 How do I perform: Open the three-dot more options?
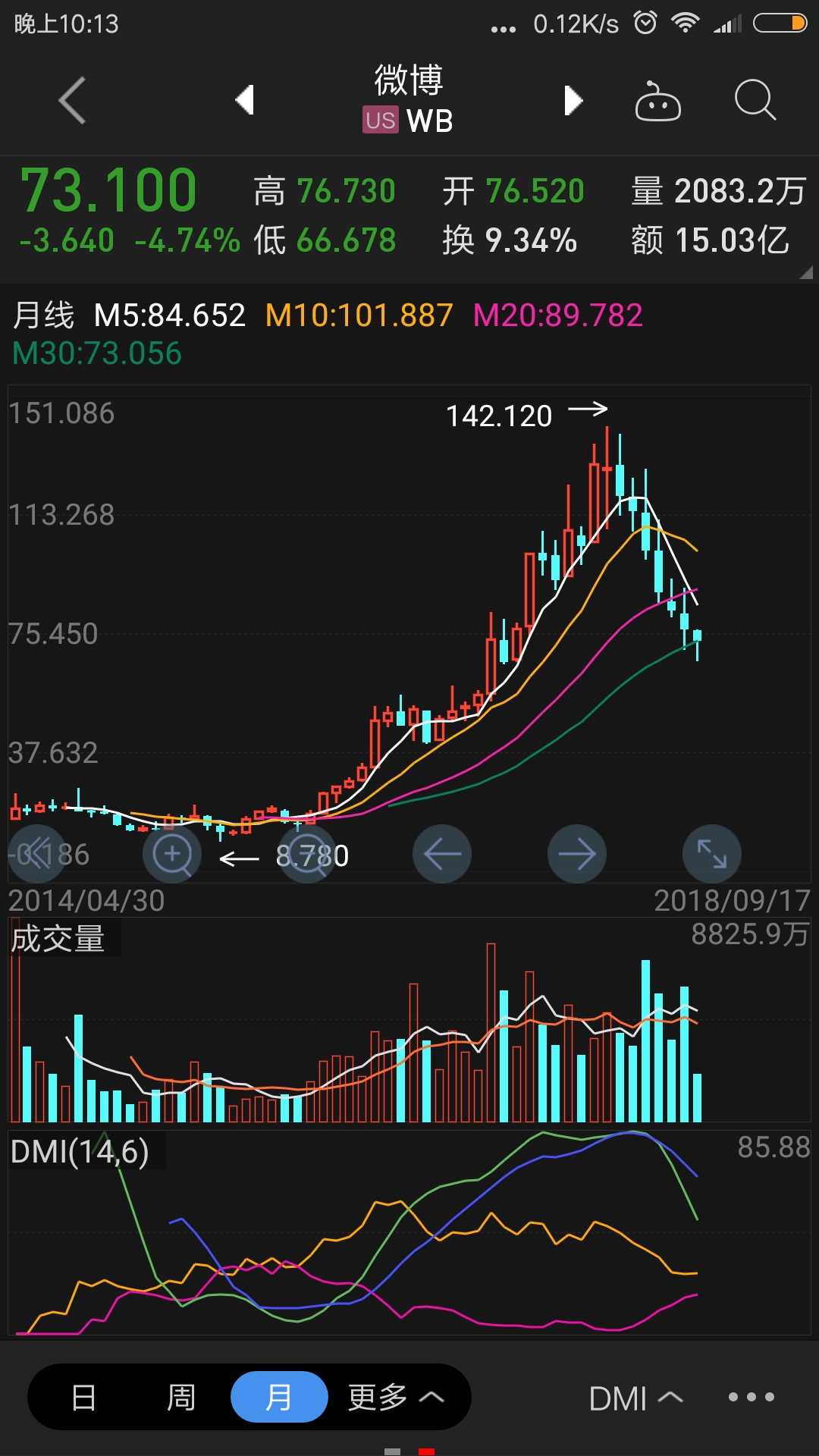click(x=751, y=1397)
